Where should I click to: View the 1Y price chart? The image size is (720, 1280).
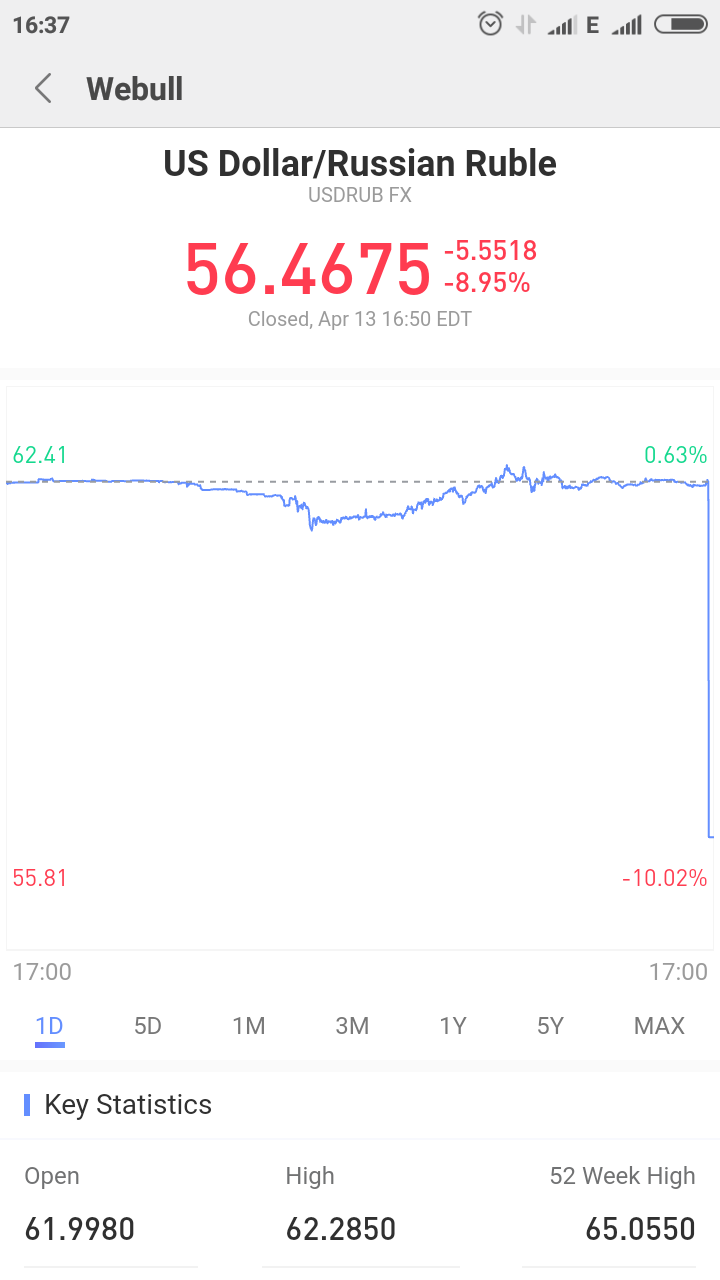pyautogui.click(x=453, y=1026)
